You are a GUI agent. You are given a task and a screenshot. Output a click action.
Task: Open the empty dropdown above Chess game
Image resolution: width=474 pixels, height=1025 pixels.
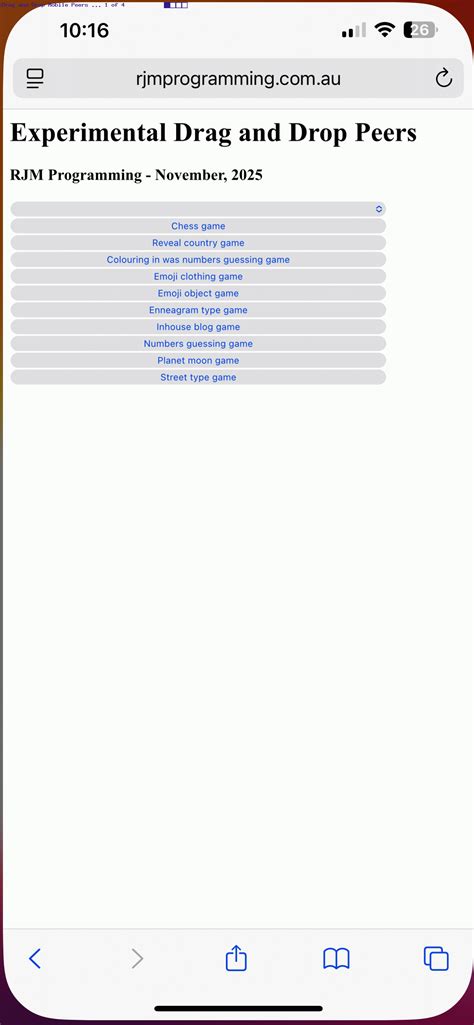[198, 209]
